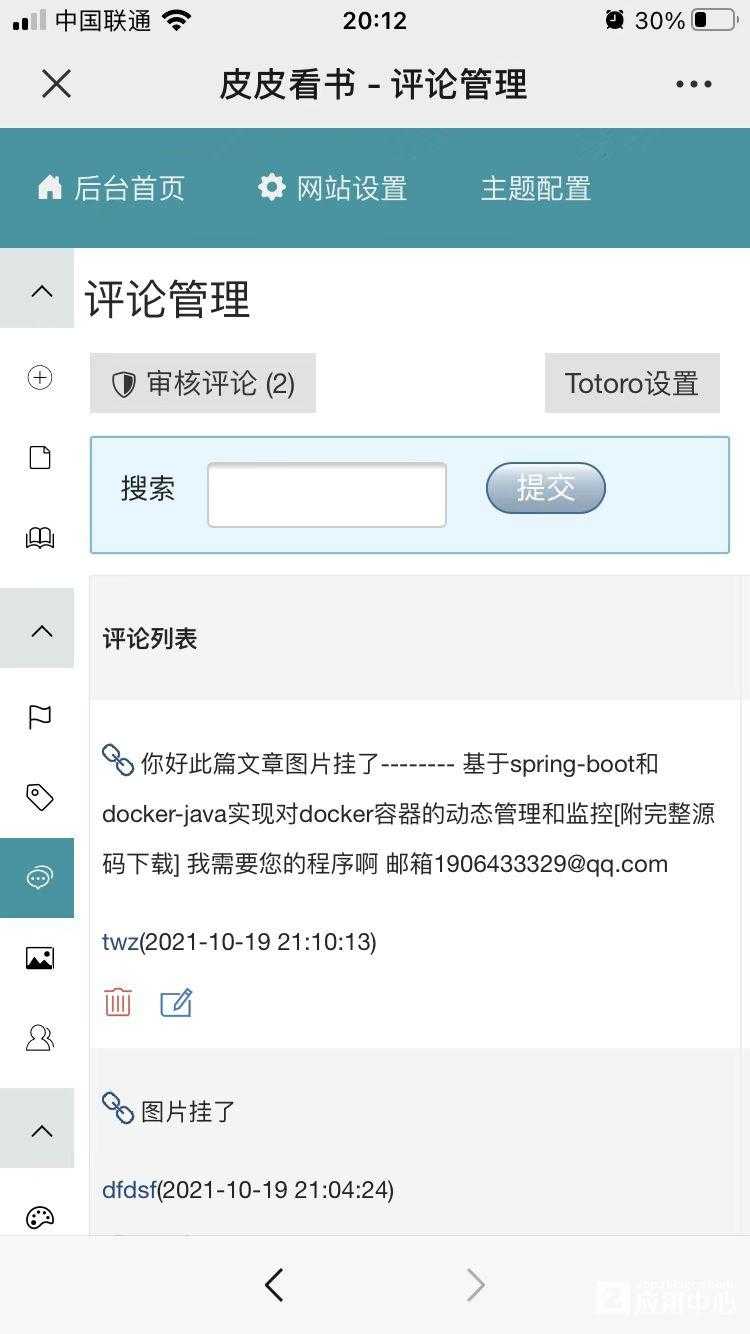Open the three-dot overflow menu
This screenshot has width=750, height=1334.
point(694,84)
